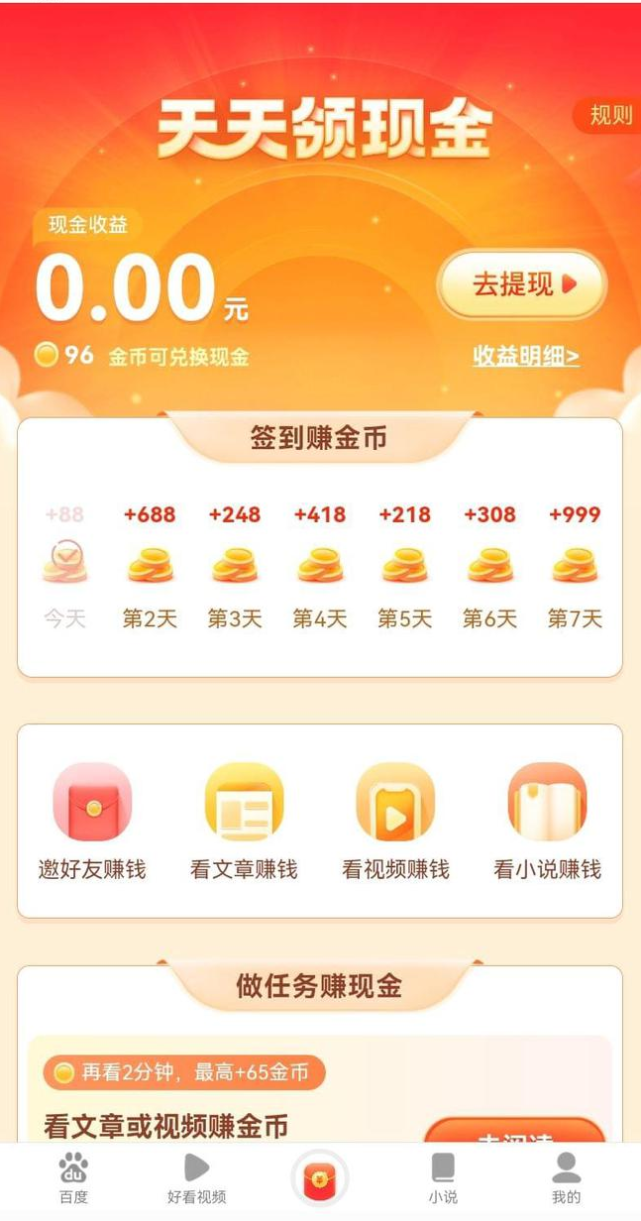The height and width of the screenshot is (1221, 641).
Task: Open 看文章赚钱 read articles
Action: [244, 822]
